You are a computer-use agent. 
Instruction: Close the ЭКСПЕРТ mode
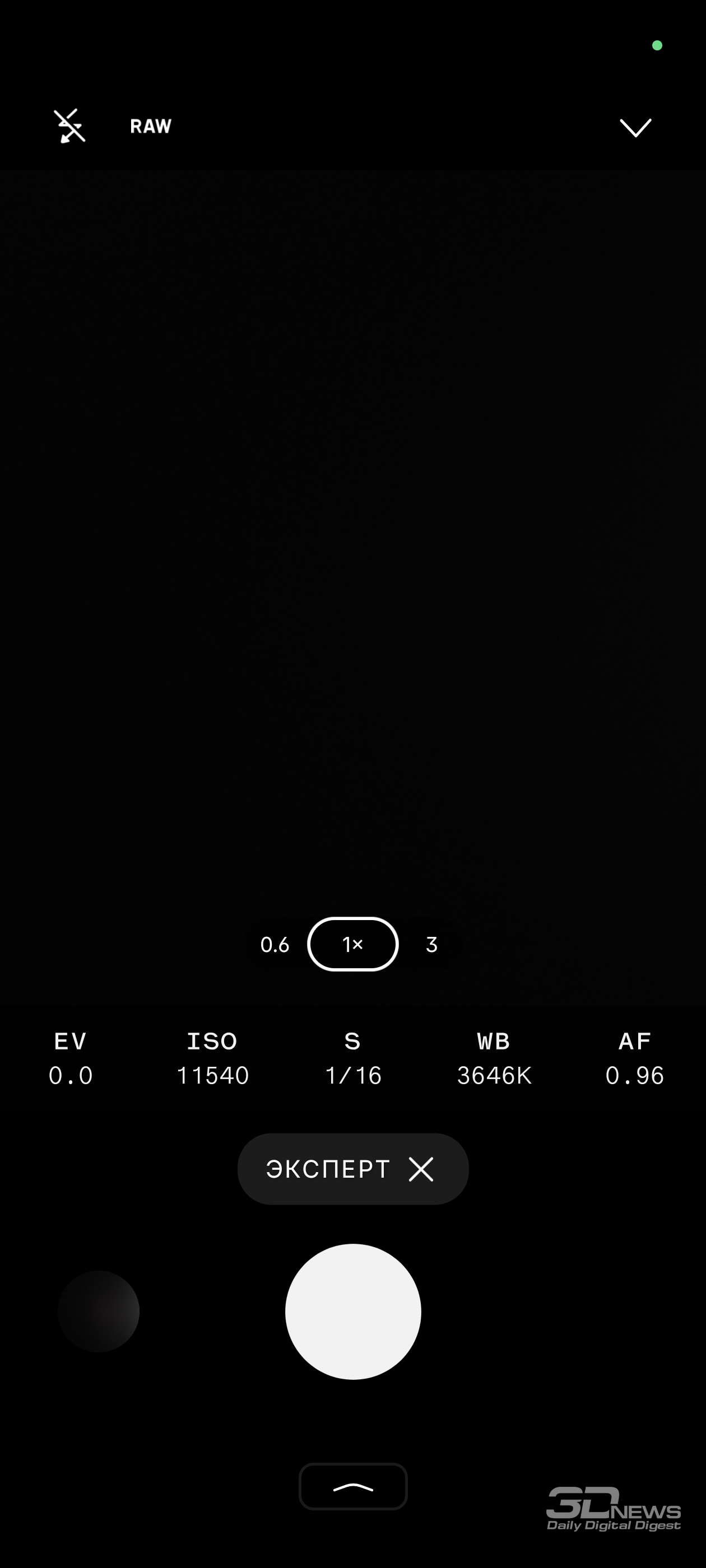421,1169
